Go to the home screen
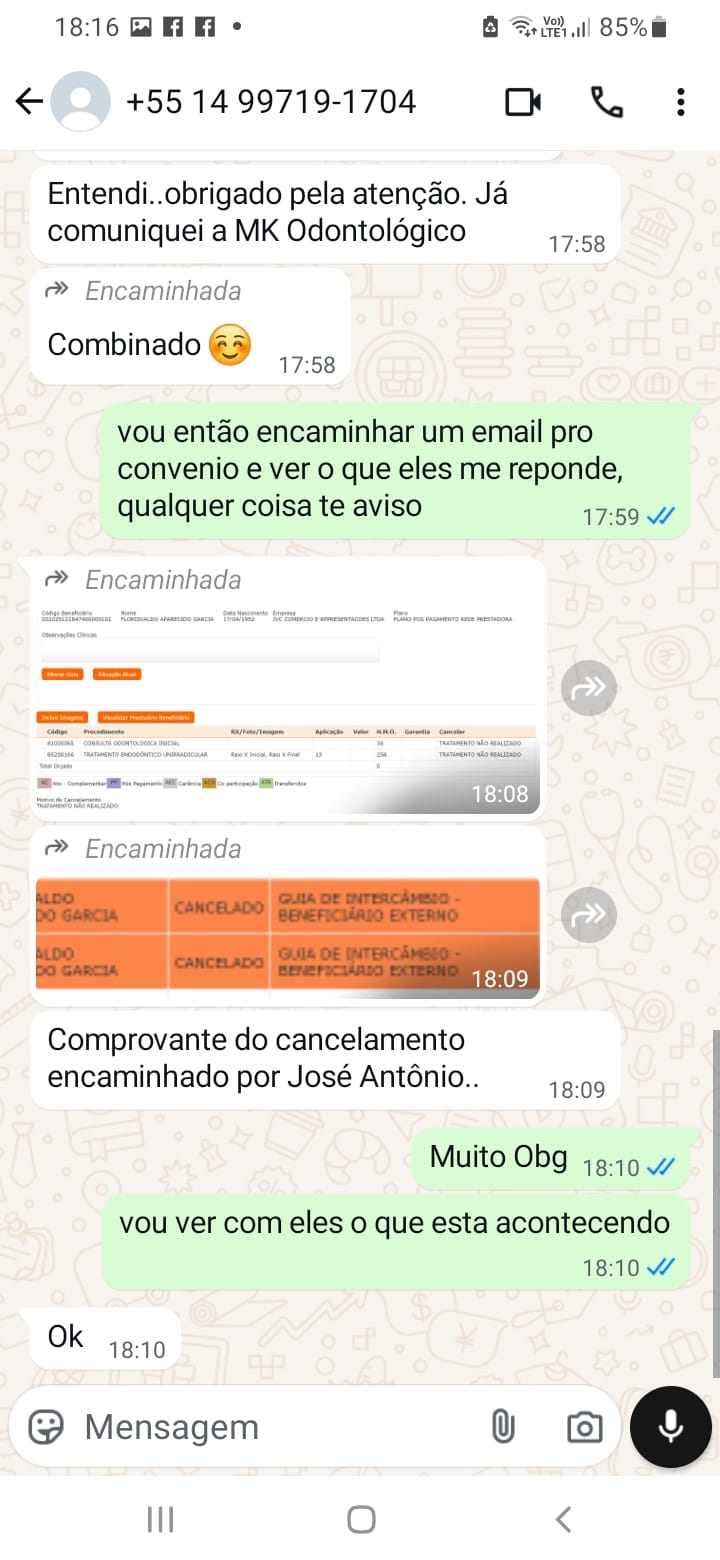Screen dimensions: 720x1560 [361, 1520]
